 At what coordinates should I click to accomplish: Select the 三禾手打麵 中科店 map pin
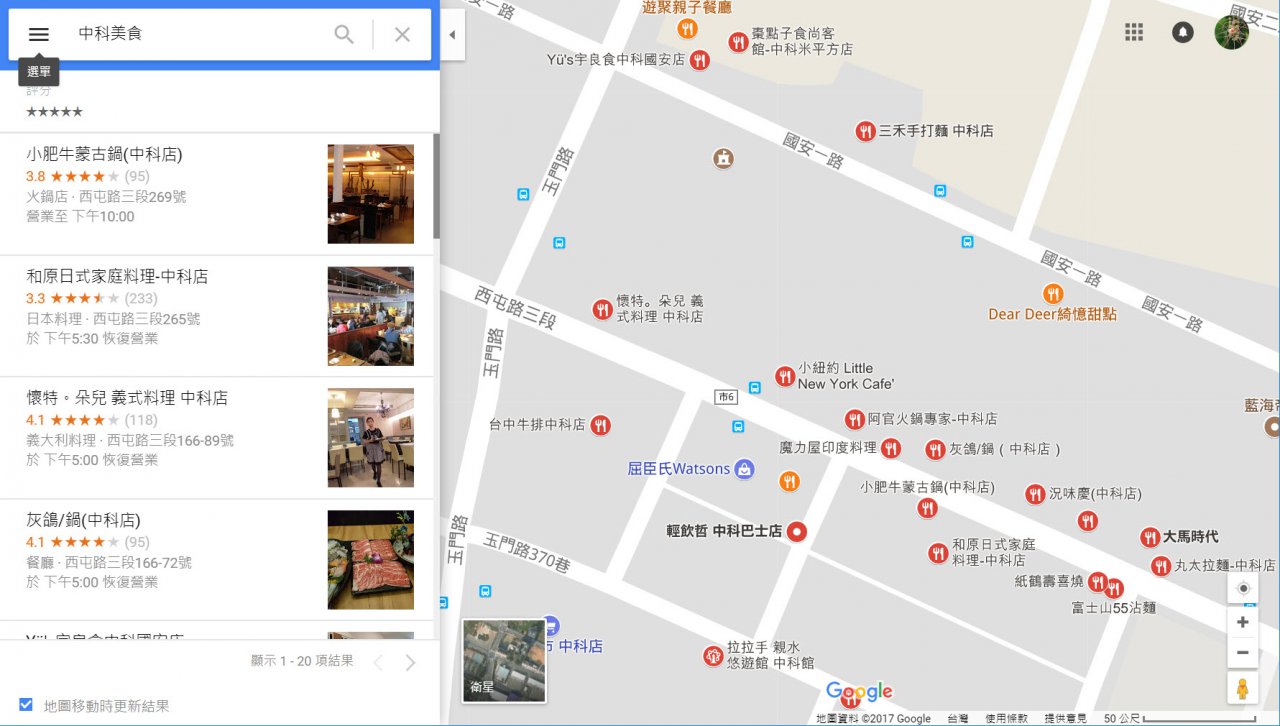[x=866, y=131]
